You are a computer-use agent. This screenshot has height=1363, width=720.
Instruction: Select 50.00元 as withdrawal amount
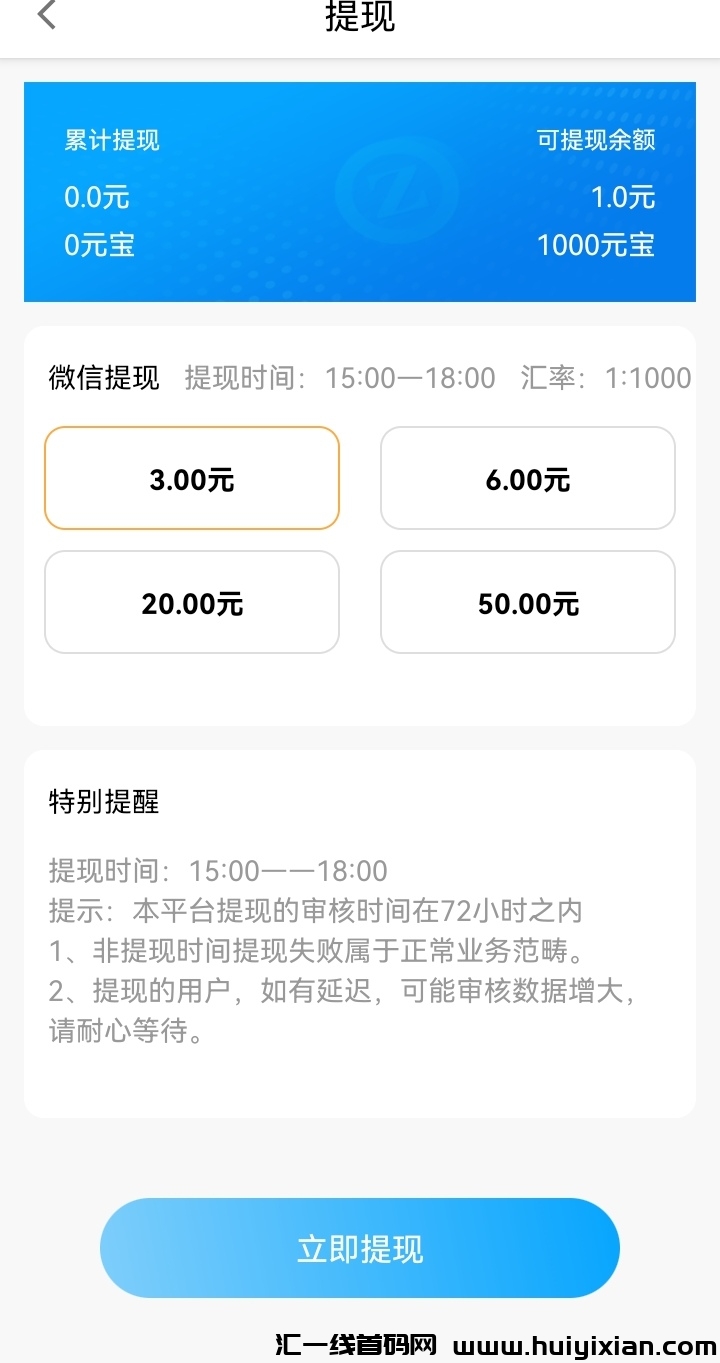point(528,603)
